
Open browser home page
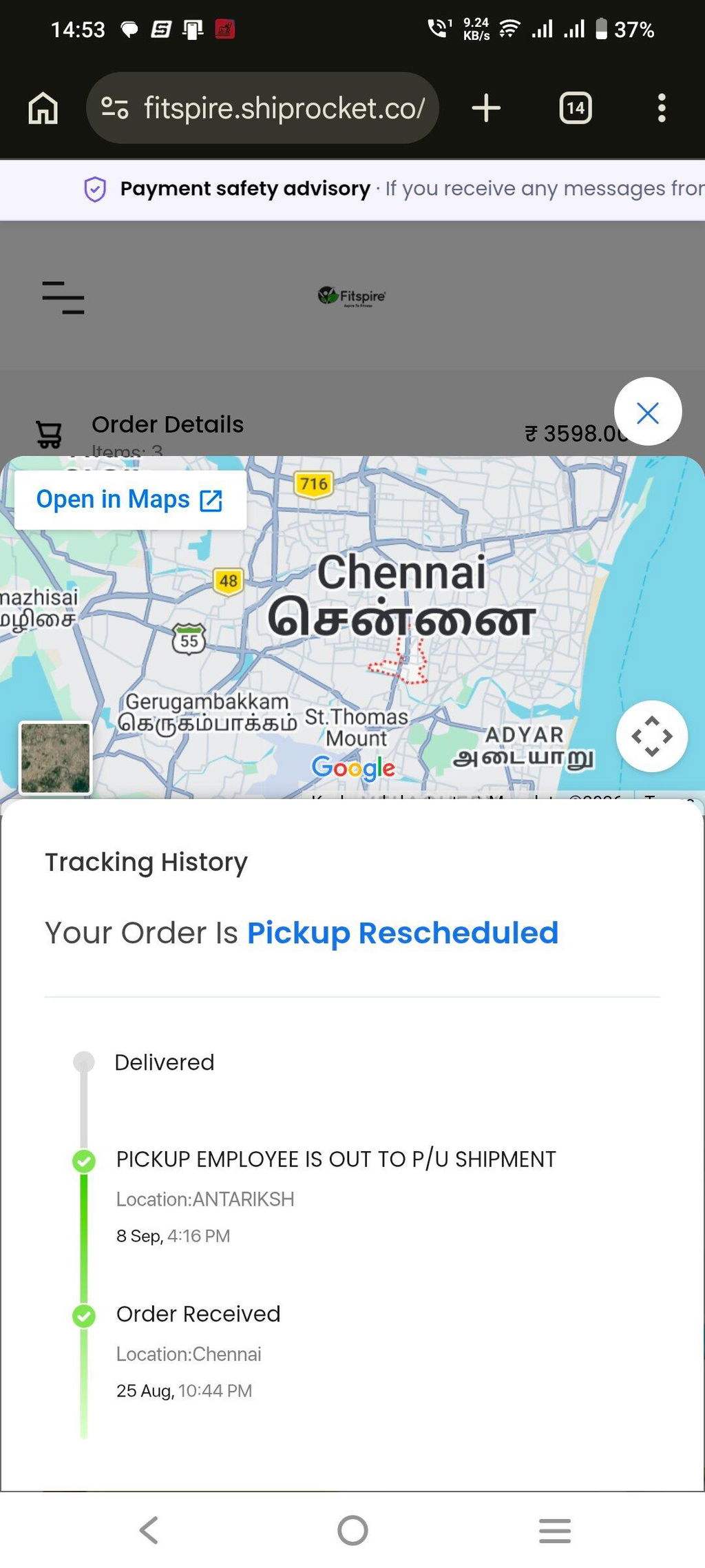click(x=43, y=108)
